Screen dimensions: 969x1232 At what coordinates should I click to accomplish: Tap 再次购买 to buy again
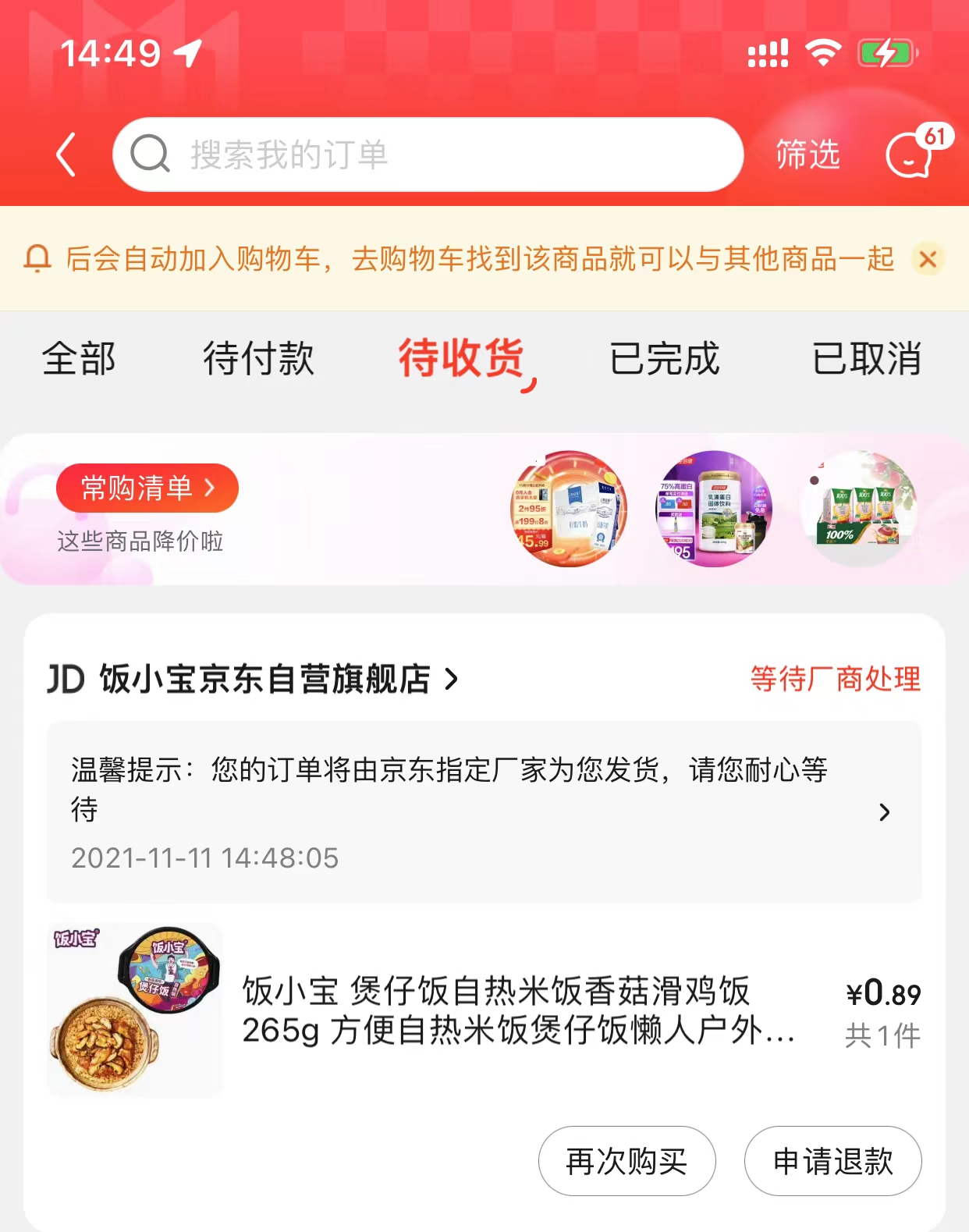coord(626,1161)
